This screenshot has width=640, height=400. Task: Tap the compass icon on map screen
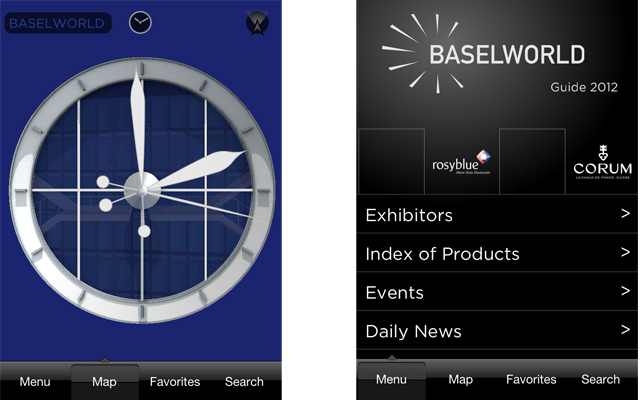pyautogui.click(x=258, y=22)
